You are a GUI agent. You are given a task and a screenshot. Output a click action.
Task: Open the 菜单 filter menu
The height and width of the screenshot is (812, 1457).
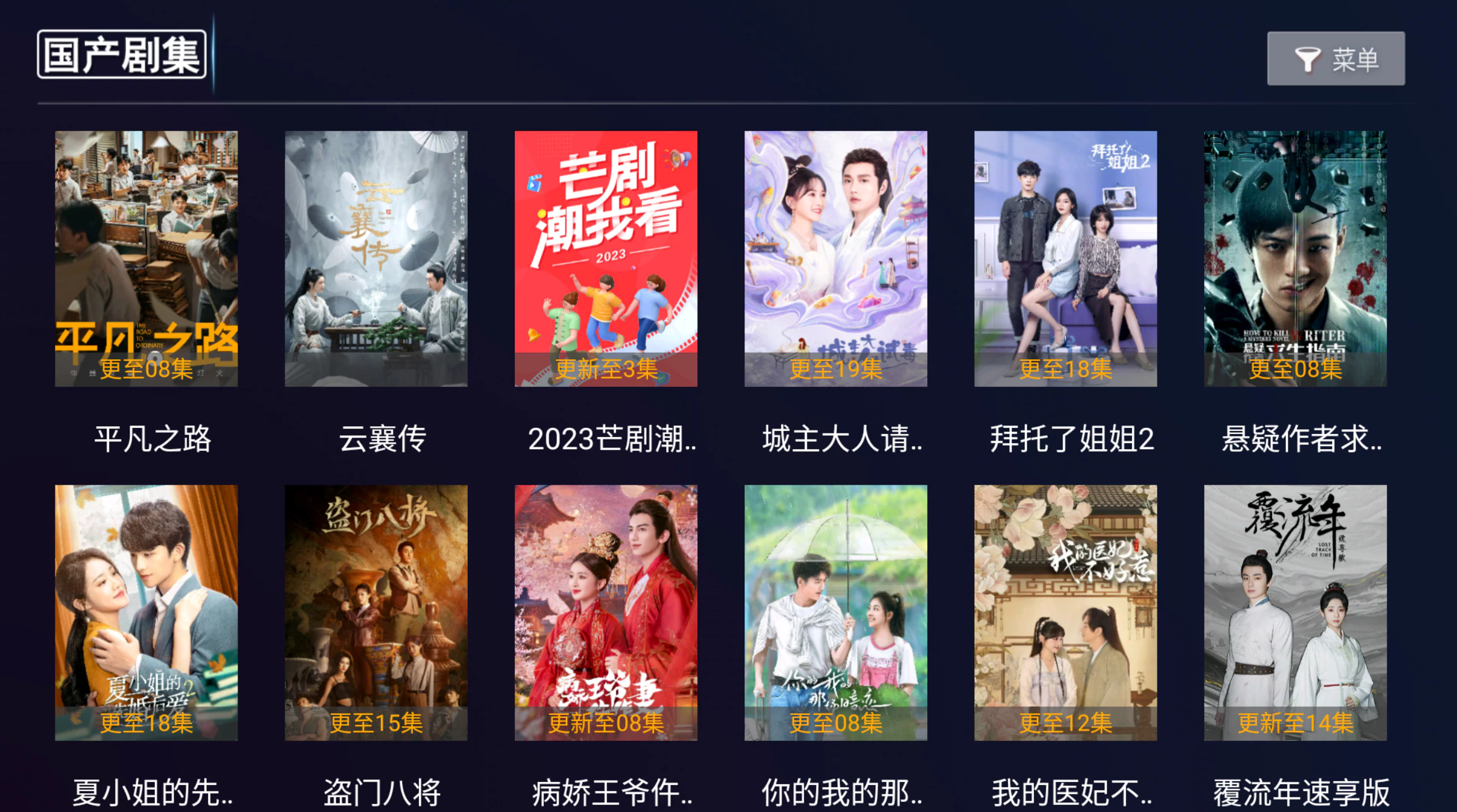tap(1335, 58)
